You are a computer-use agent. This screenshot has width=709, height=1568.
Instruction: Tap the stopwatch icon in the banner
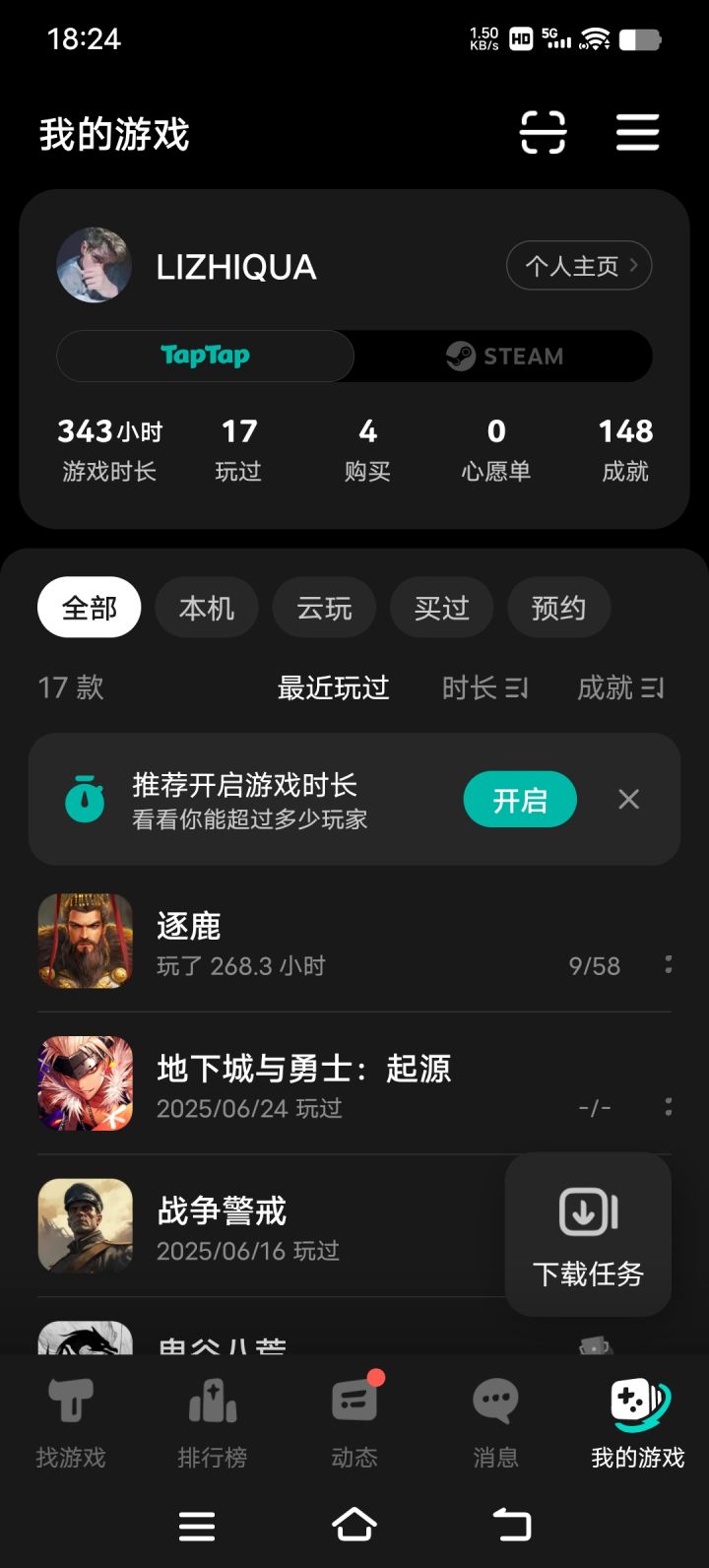pyautogui.click(x=85, y=800)
